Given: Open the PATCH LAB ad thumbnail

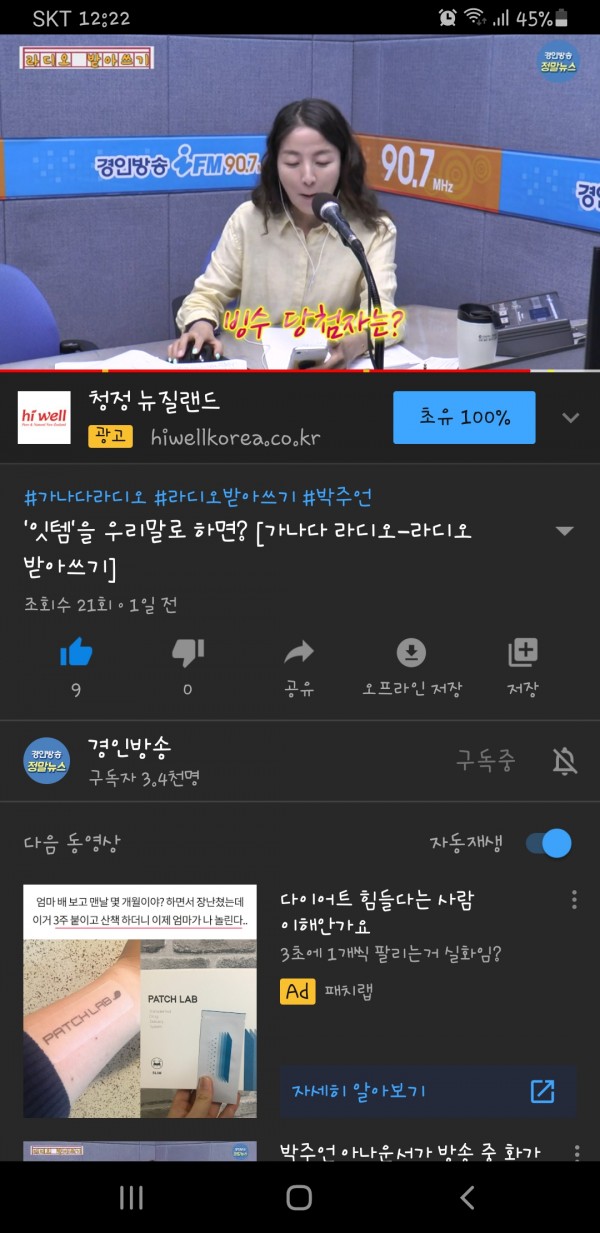Looking at the screenshot, I should tap(140, 1001).
